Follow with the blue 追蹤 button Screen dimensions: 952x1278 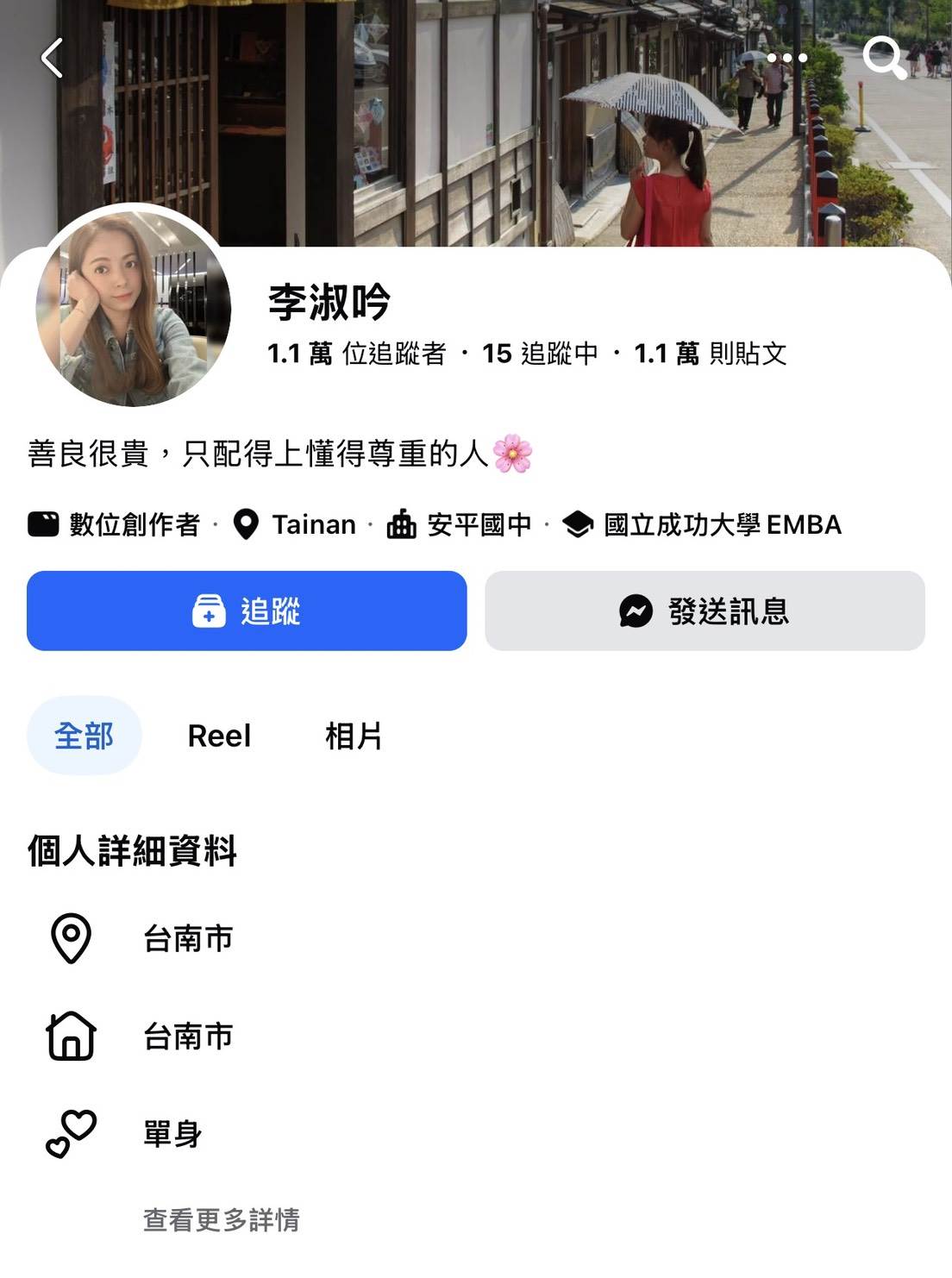(x=247, y=611)
